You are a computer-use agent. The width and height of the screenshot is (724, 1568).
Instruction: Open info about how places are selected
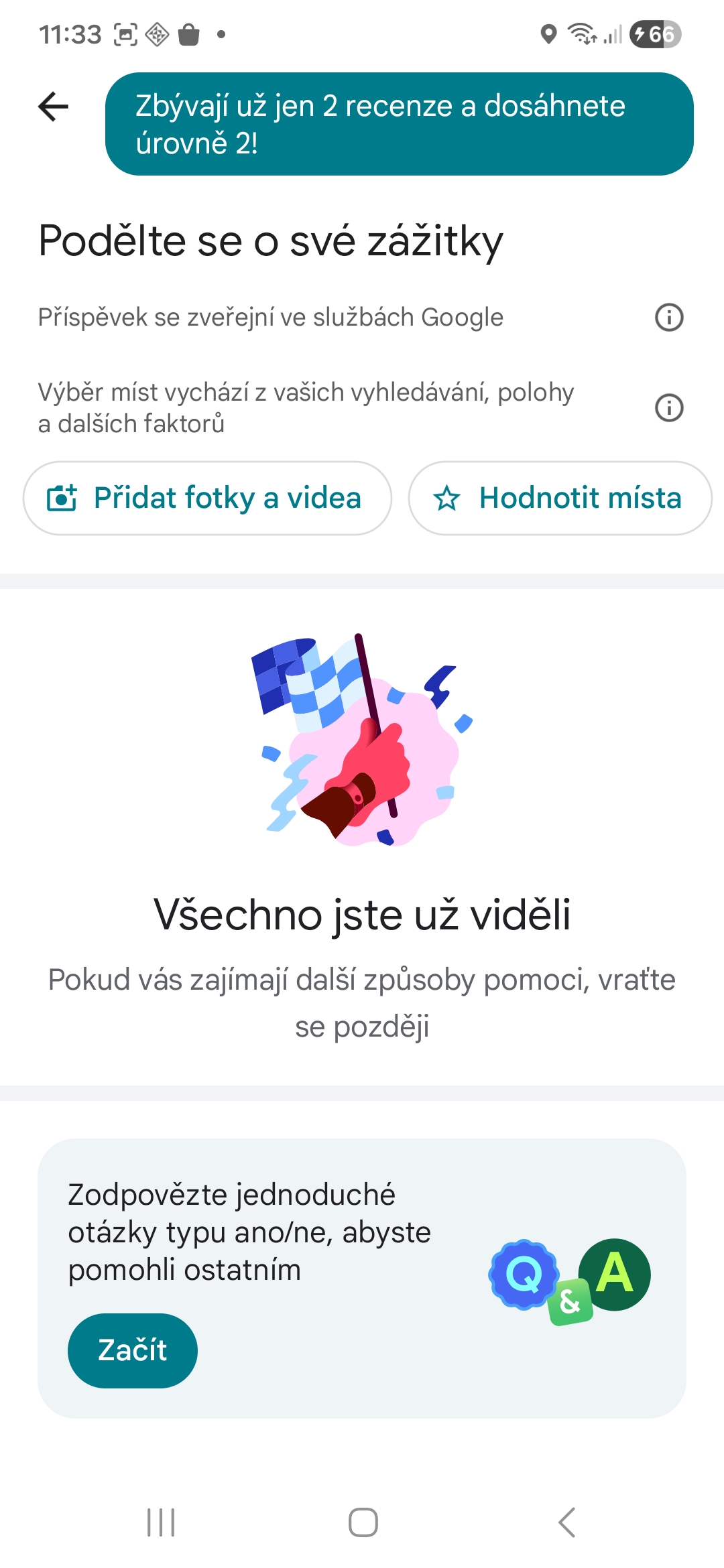(668, 407)
